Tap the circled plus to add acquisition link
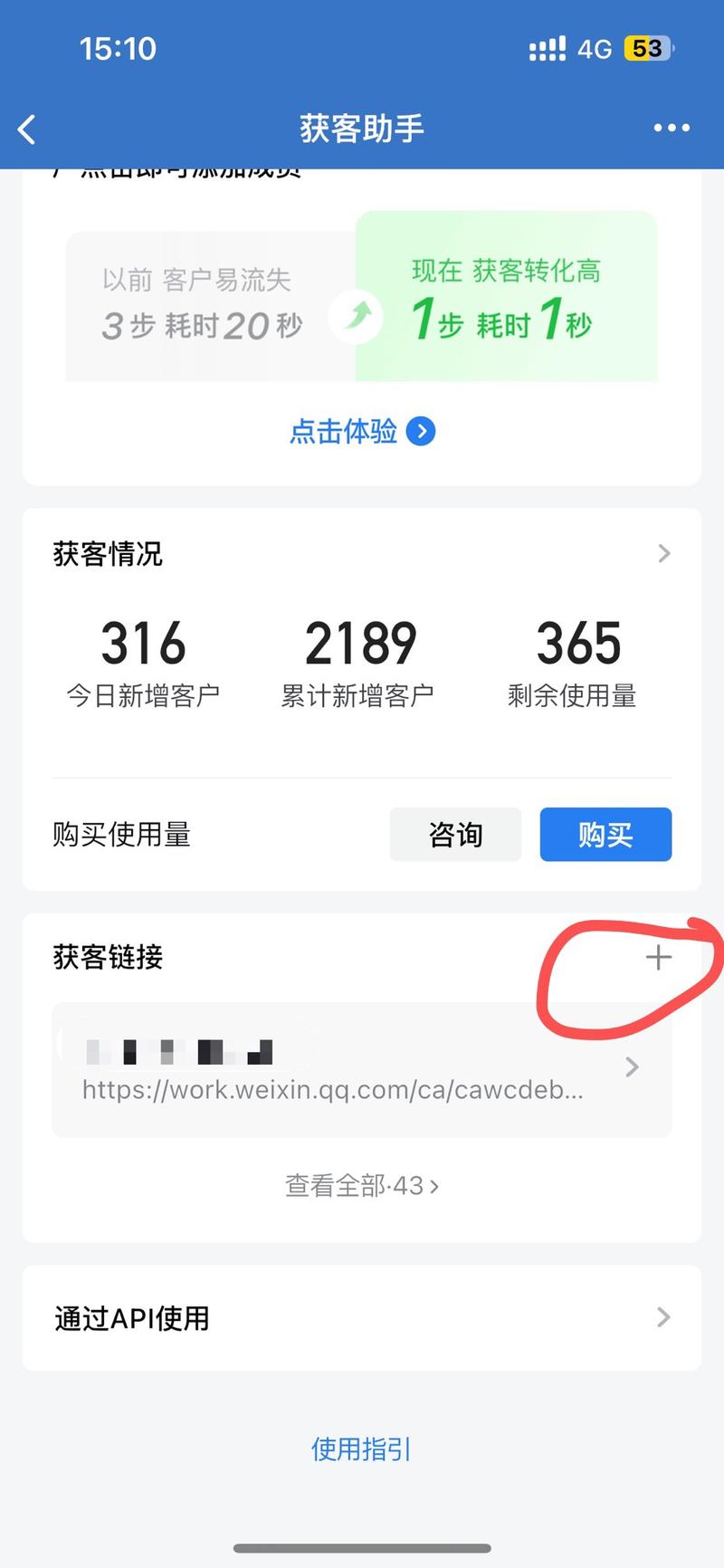724x1568 pixels. (x=658, y=957)
